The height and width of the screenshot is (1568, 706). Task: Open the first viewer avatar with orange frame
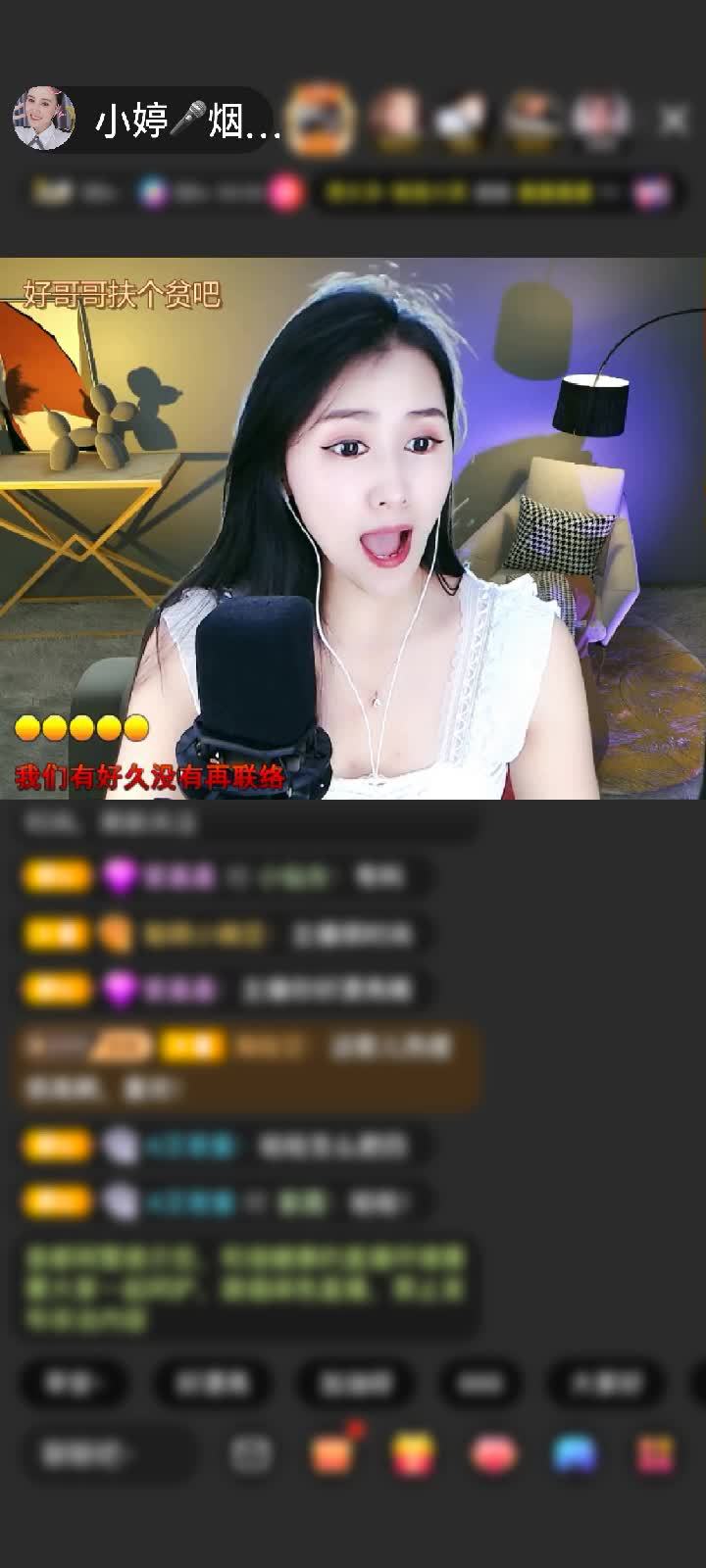[322, 120]
